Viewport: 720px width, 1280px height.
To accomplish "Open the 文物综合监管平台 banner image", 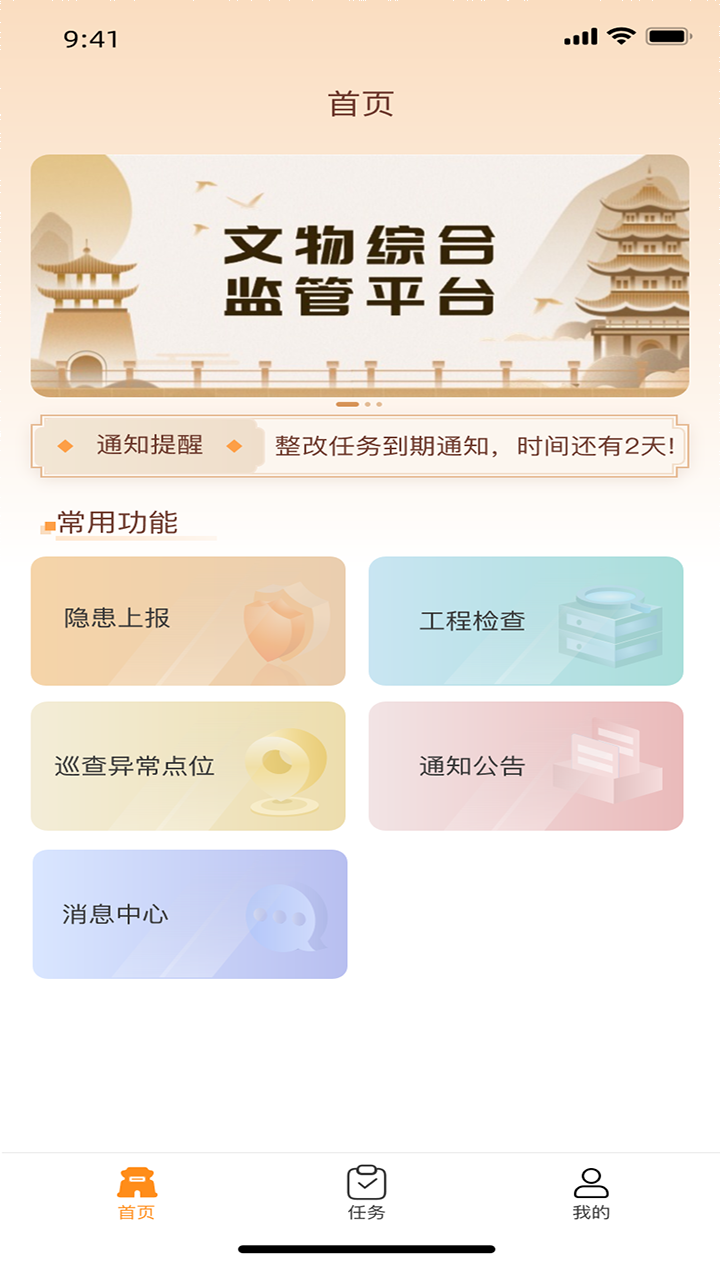I will [x=360, y=272].
